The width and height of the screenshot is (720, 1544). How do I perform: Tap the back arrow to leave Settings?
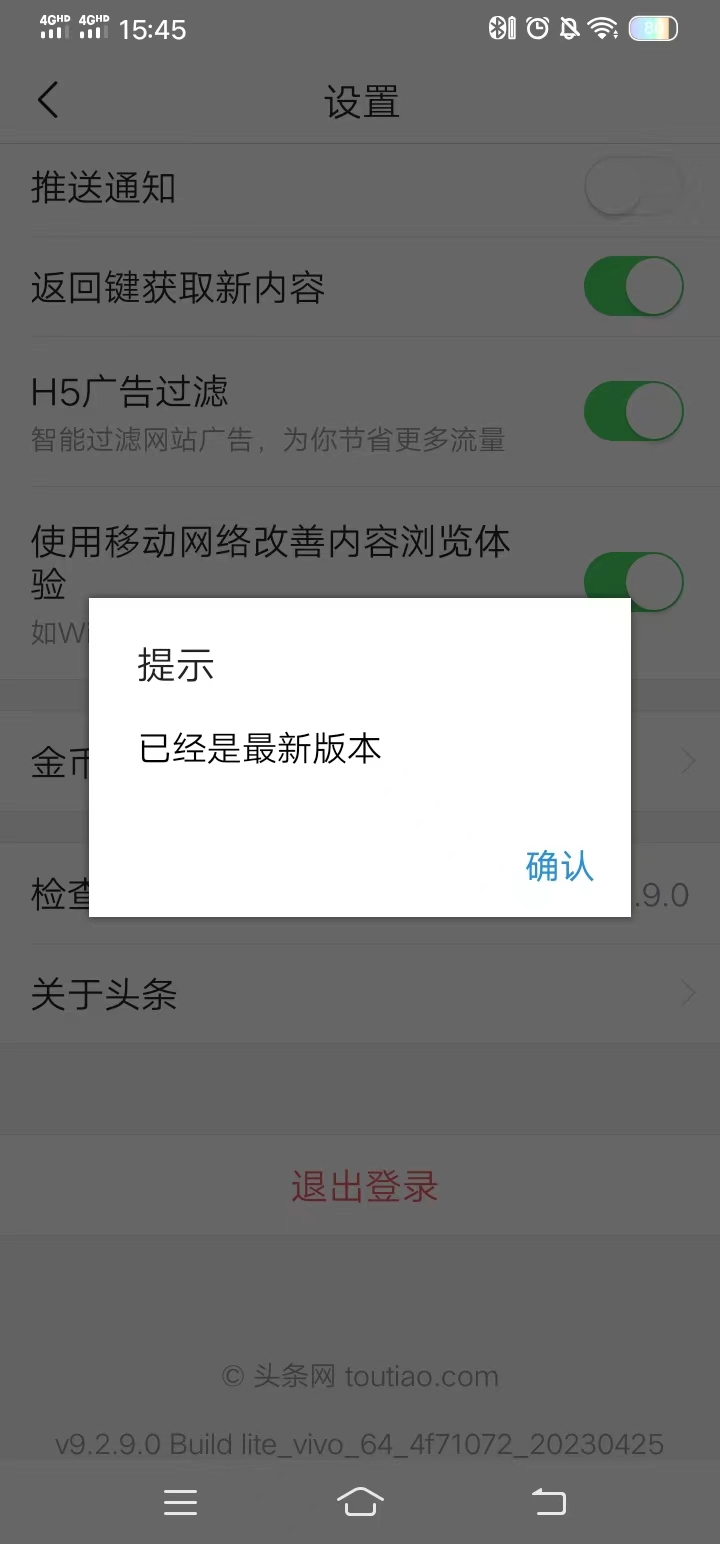pos(47,100)
